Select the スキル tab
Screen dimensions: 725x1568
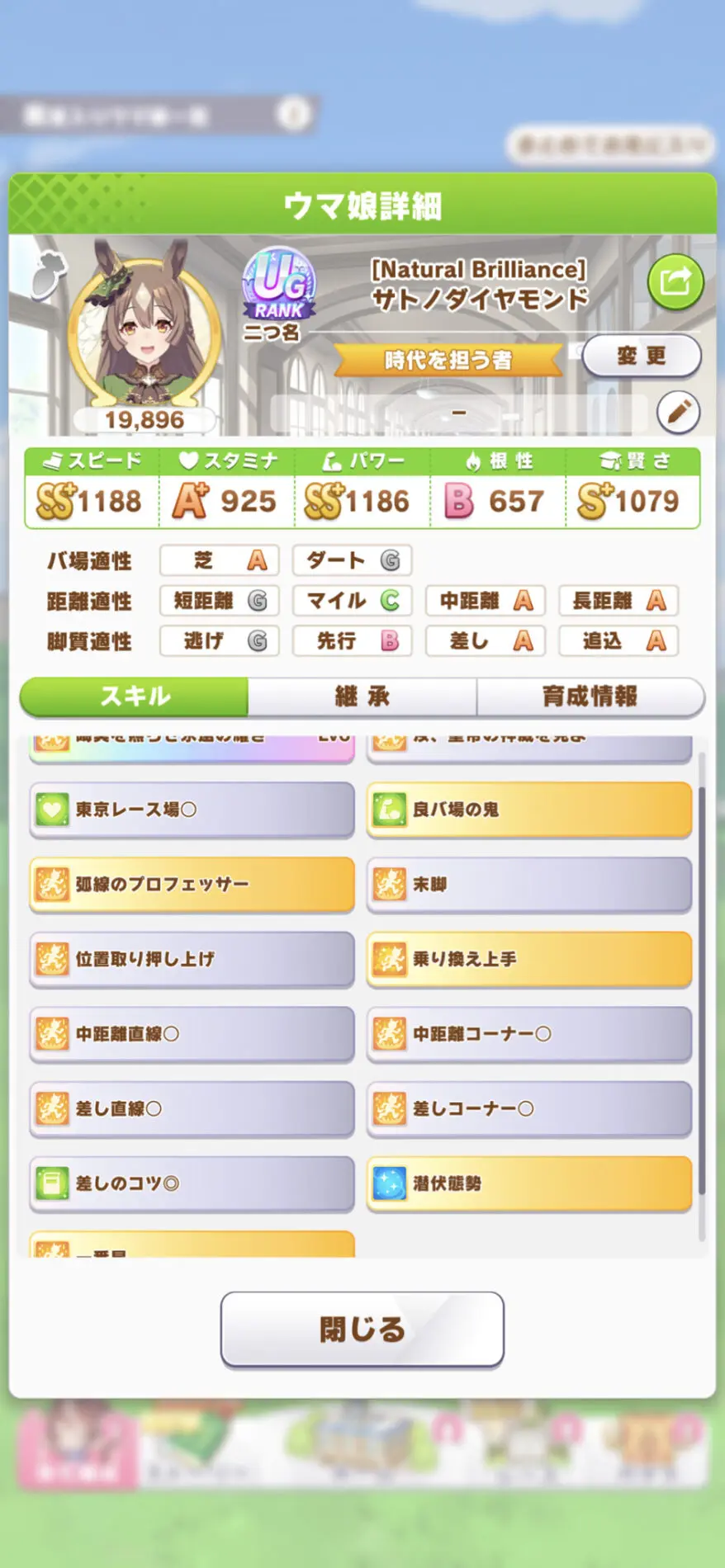pyautogui.click(x=135, y=697)
